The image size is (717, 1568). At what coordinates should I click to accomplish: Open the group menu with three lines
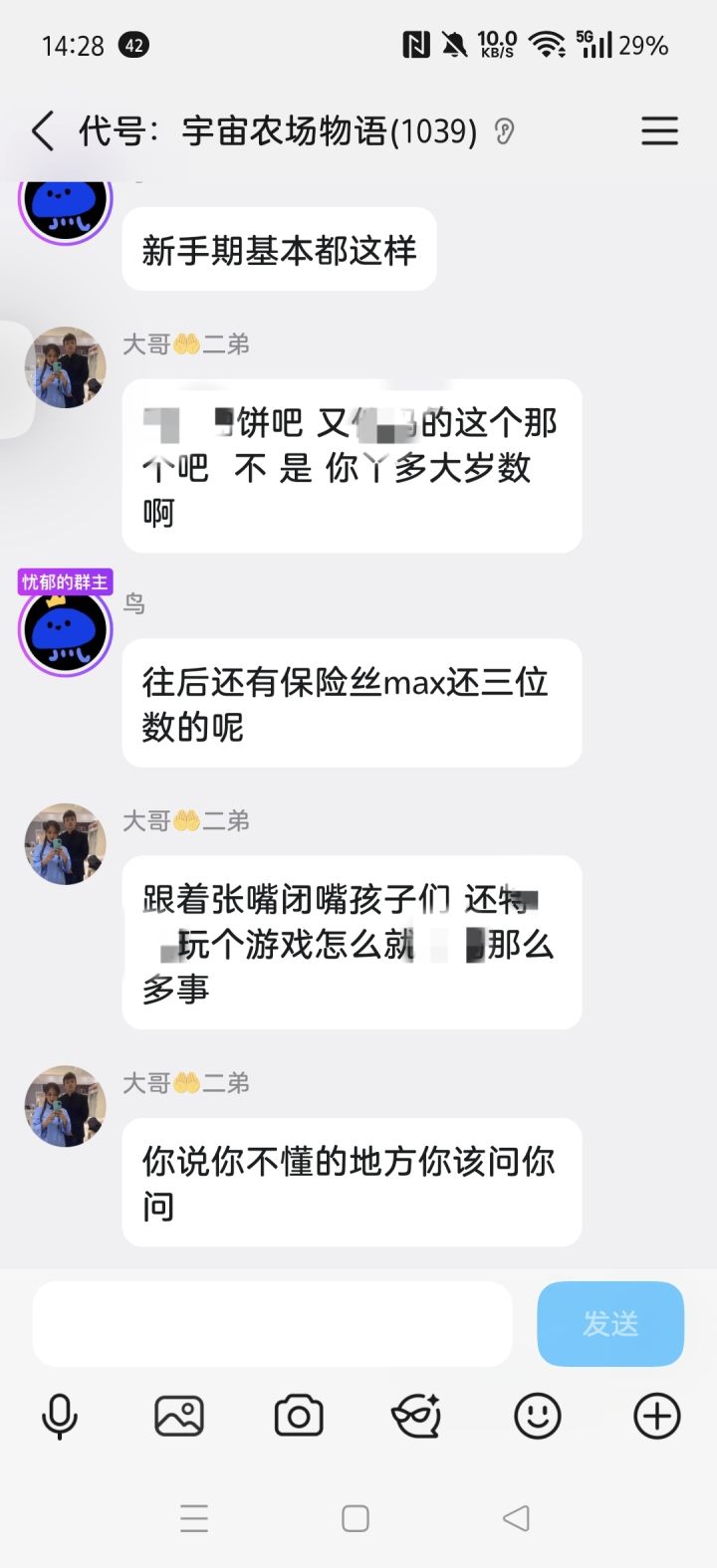659,131
